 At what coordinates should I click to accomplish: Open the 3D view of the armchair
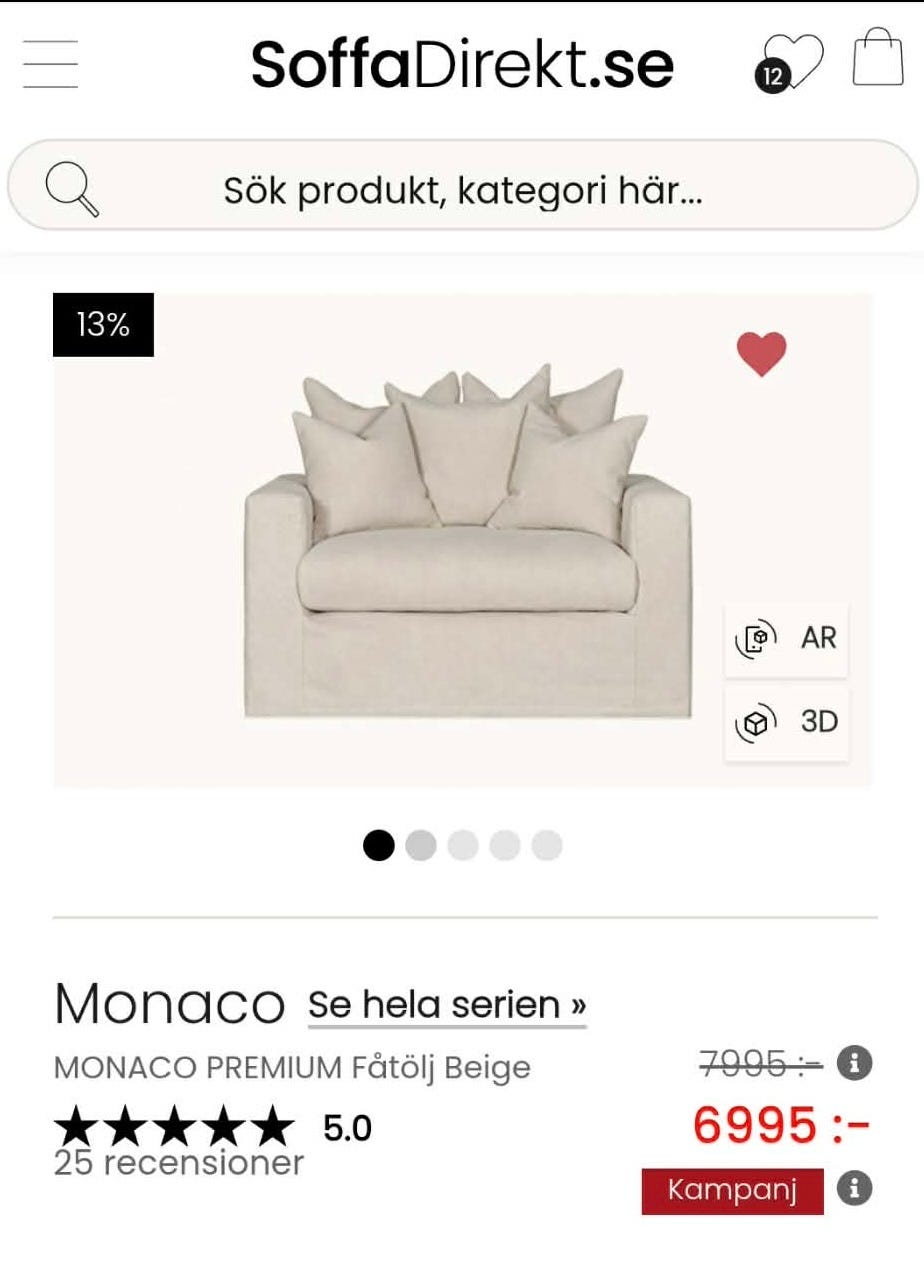pyautogui.click(x=787, y=722)
